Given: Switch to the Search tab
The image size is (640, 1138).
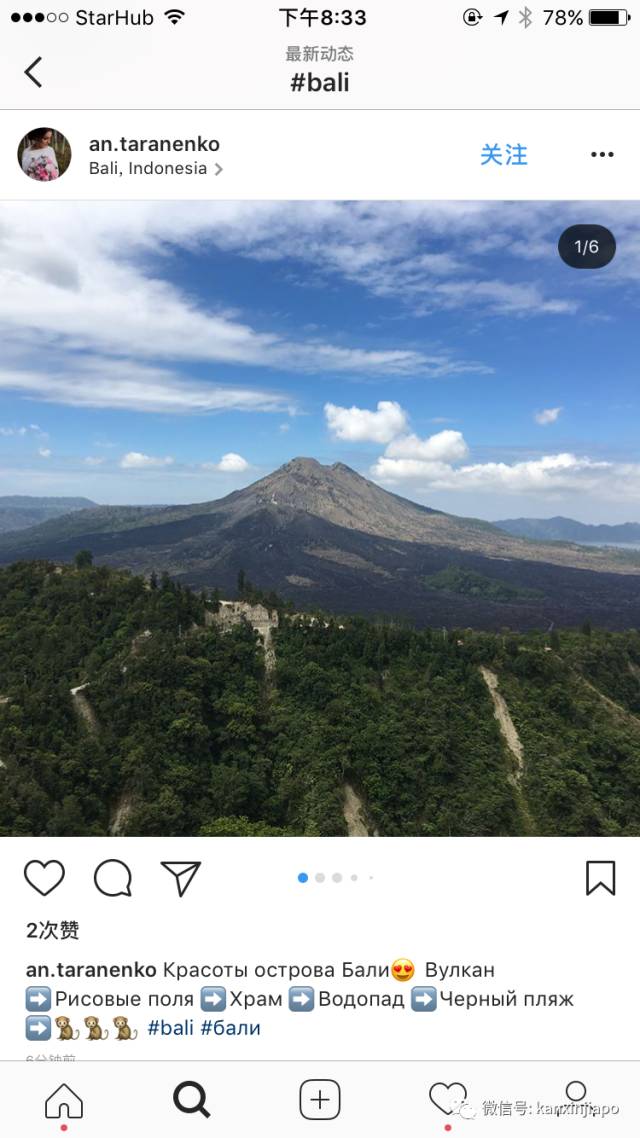Looking at the screenshot, I should (191, 1100).
